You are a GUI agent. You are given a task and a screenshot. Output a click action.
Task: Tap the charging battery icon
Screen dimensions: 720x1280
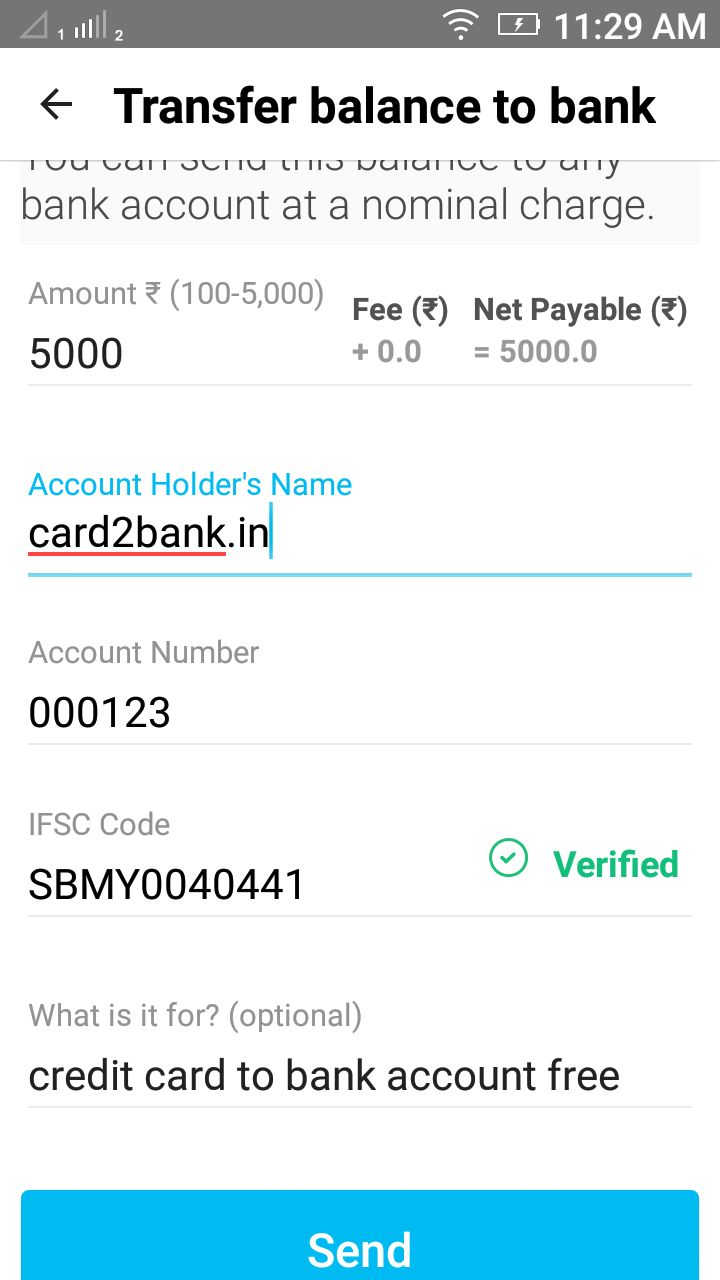519,22
